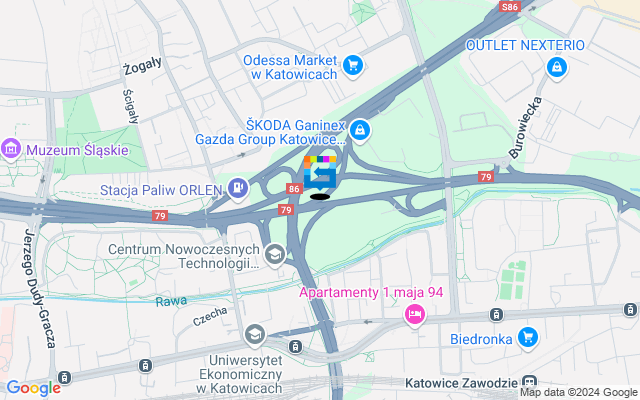The width and height of the screenshot is (640, 400).
Task: Open the Katowice Zawodzie station marker
Action: 529,384
